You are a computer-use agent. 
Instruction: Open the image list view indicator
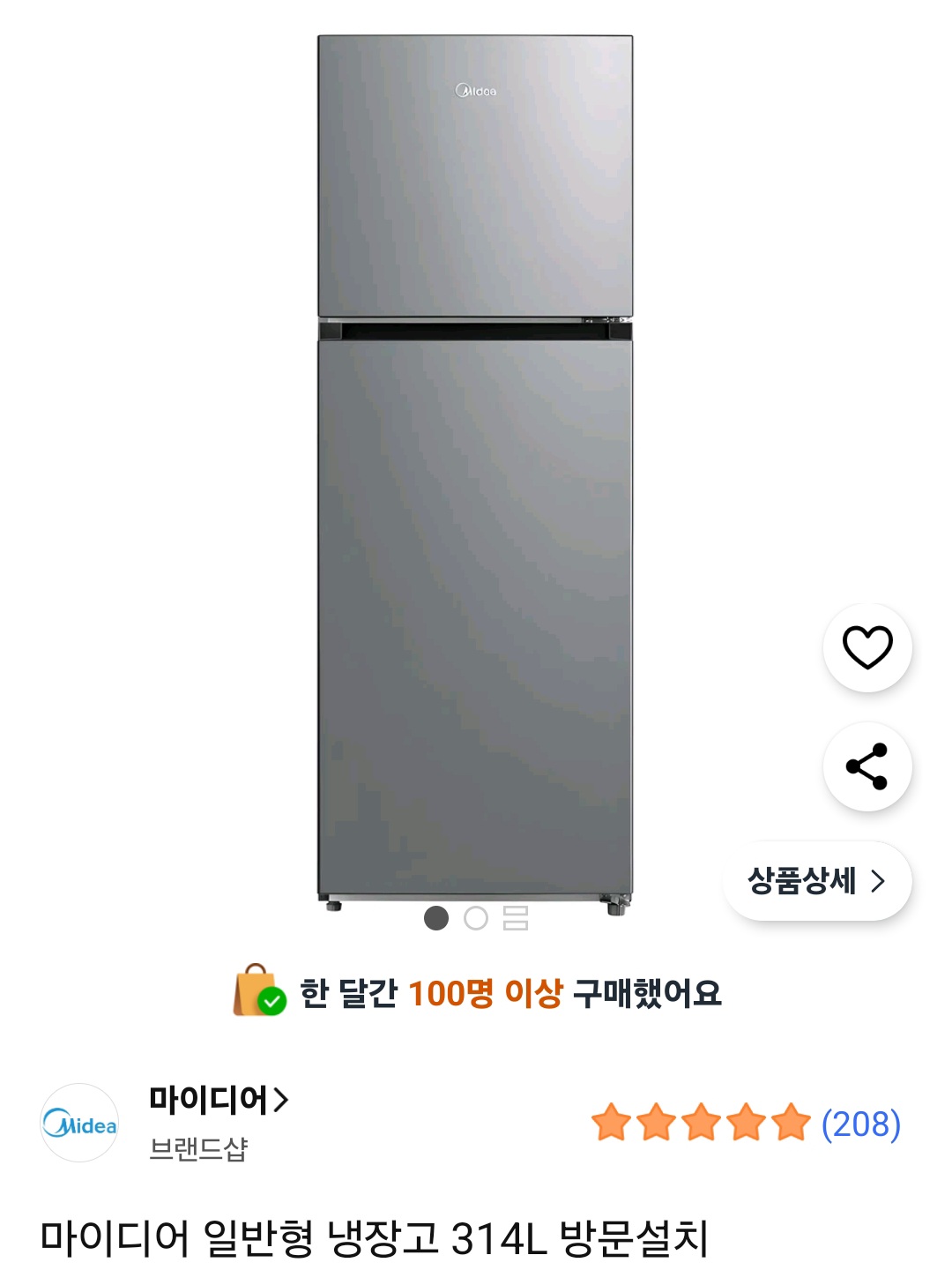[x=516, y=918]
